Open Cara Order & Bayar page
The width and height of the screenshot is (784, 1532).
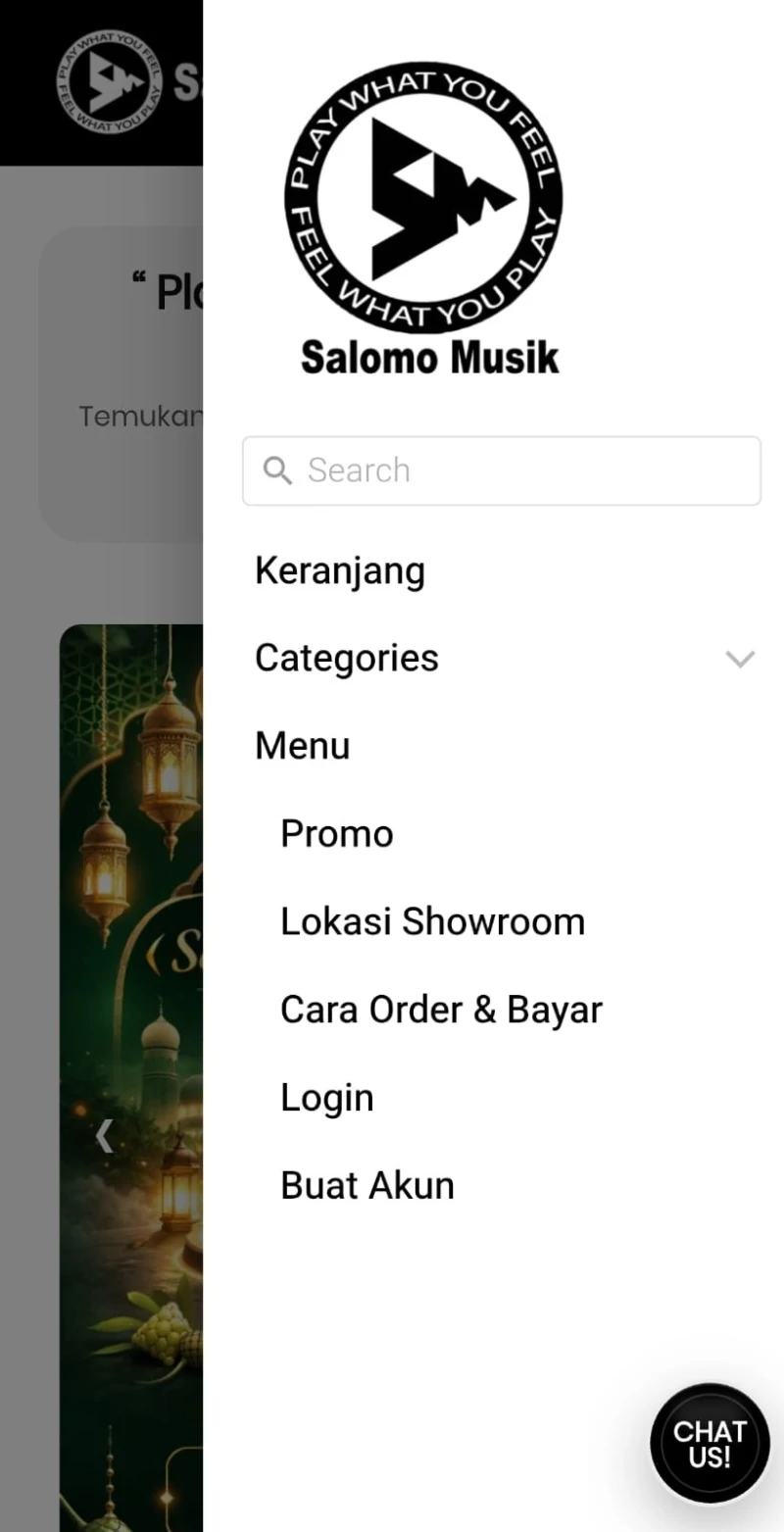441,1009
